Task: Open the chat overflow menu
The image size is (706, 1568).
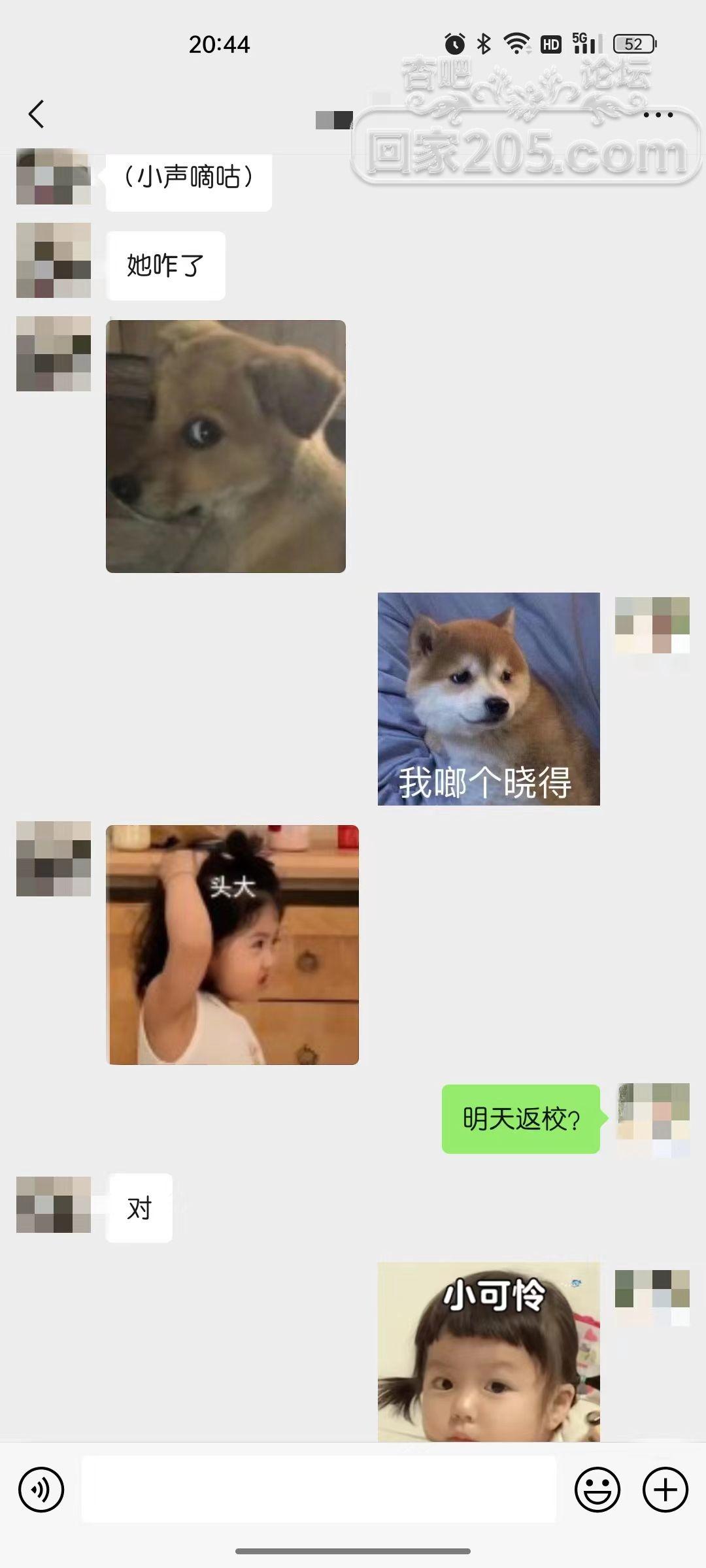Action: tap(658, 115)
